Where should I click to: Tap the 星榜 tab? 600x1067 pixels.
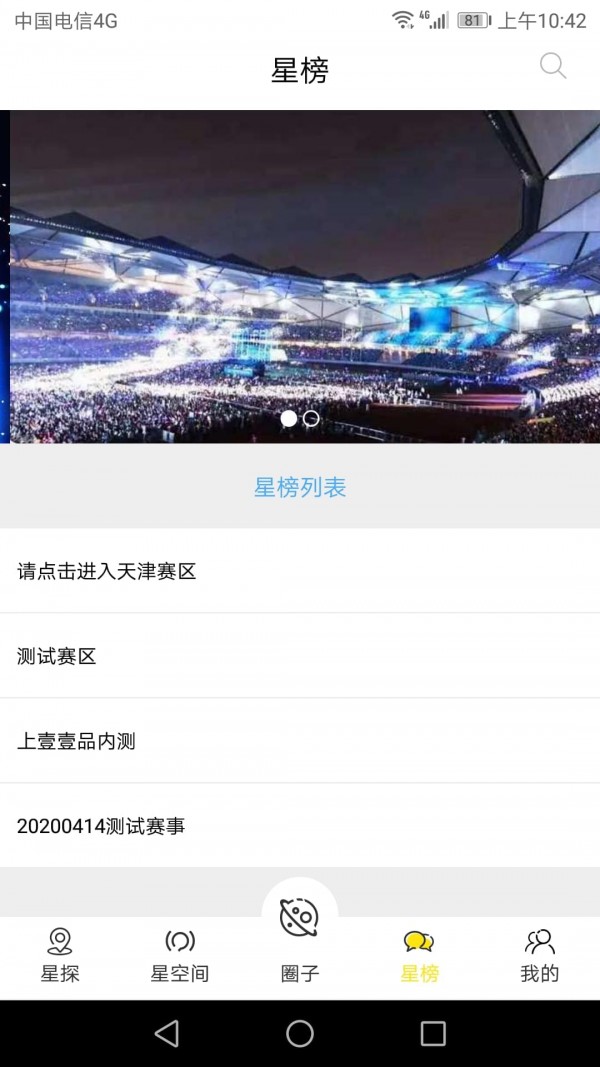[x=419, y=956]
